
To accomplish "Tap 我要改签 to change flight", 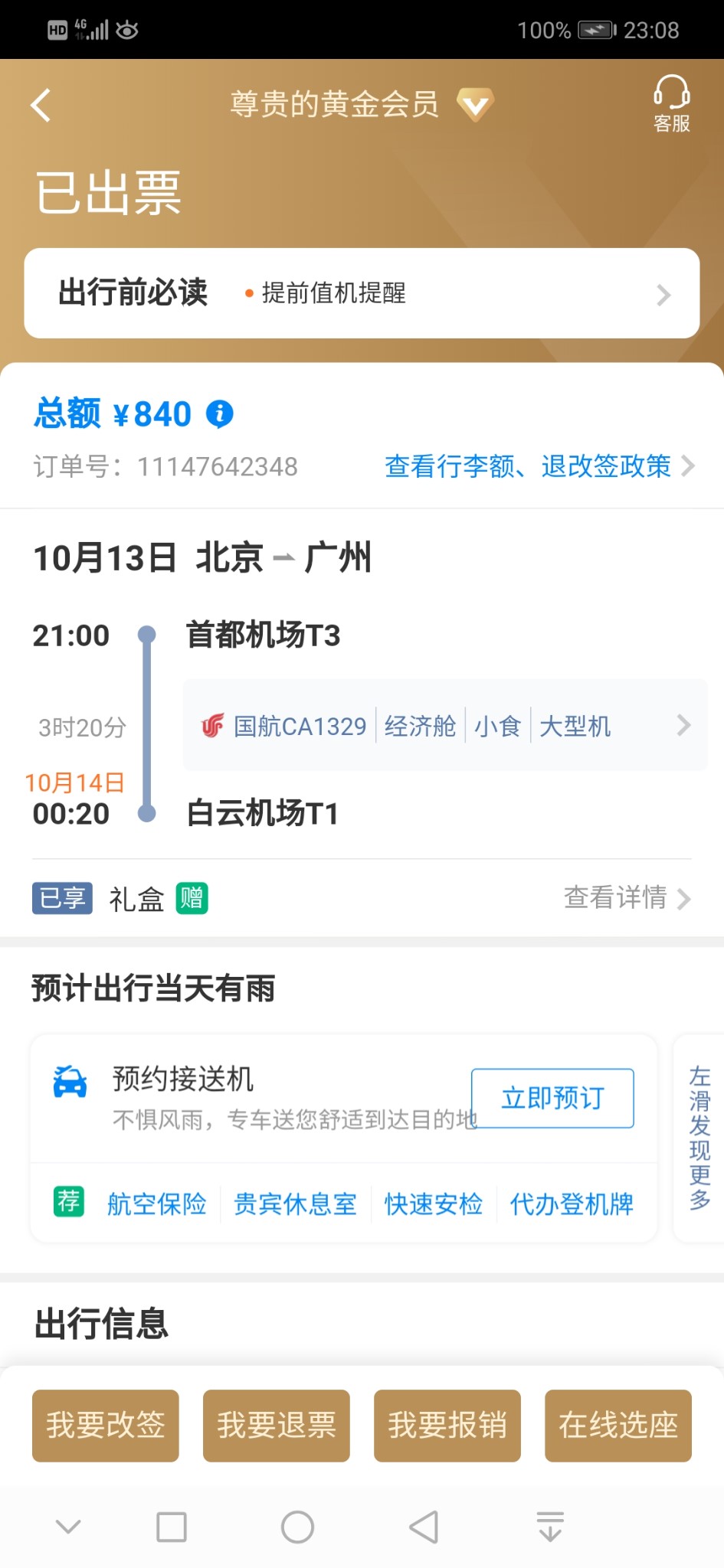I will click(106, 1426).
